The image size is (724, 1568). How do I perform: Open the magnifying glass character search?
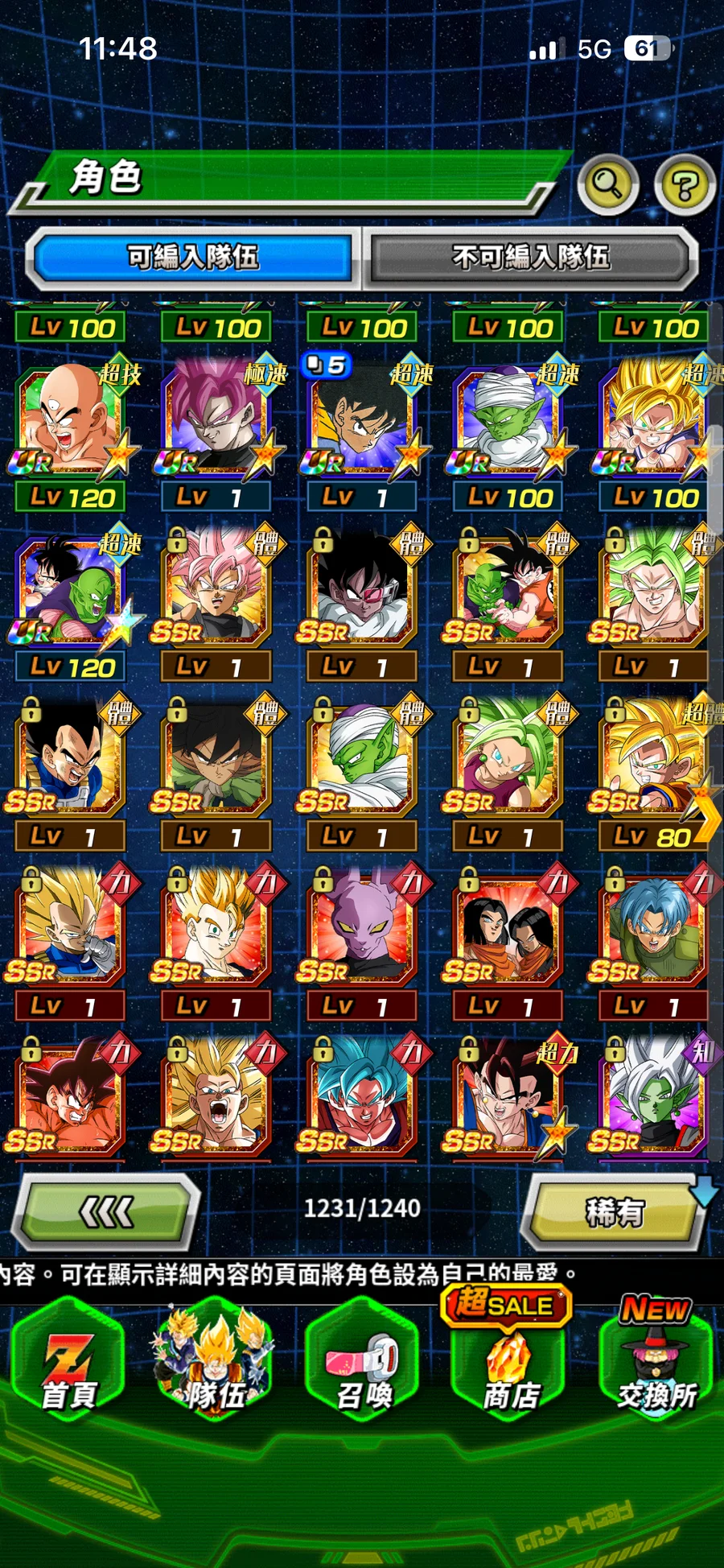point(608,184)
